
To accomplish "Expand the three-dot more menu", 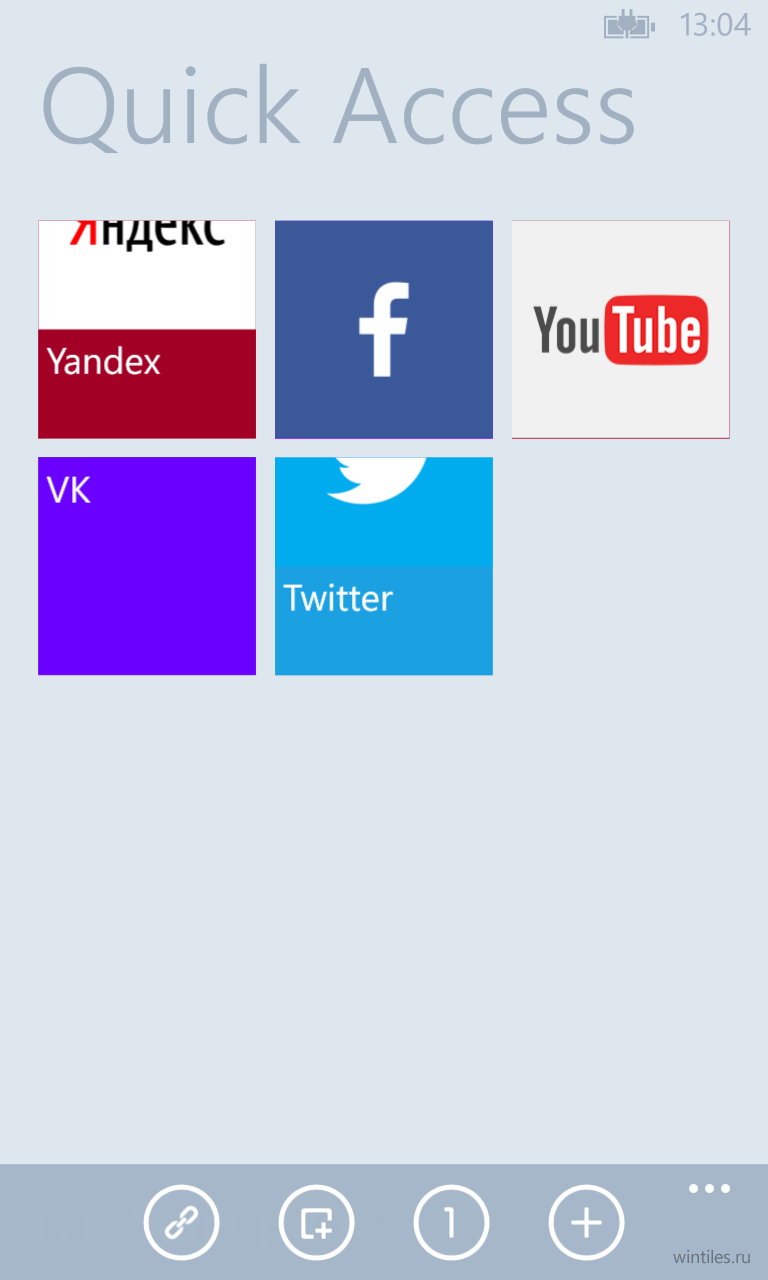I will 710,1189.
